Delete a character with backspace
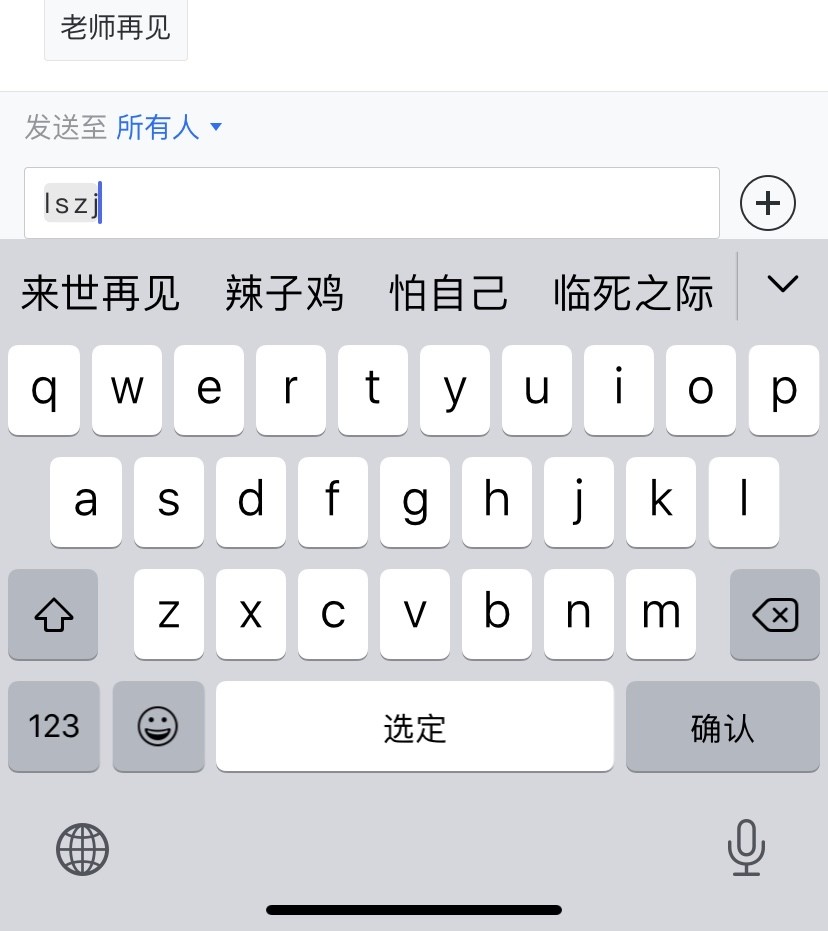 click(x=774, y=614)
